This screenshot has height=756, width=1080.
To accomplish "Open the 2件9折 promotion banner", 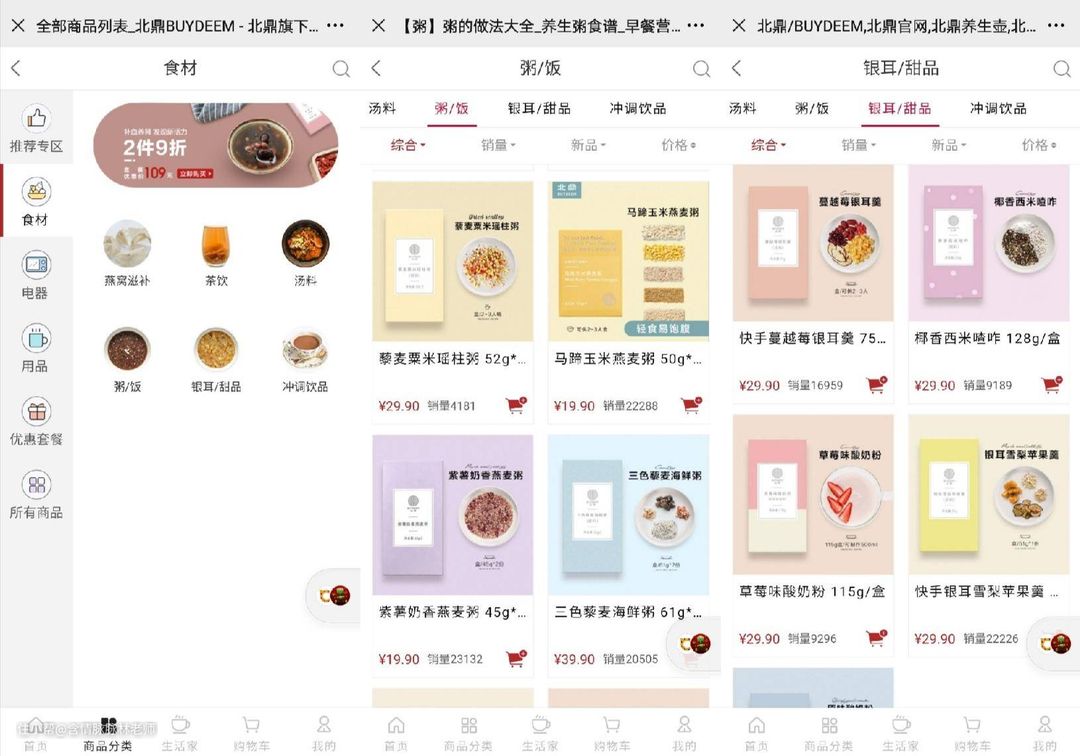I will coord(215,145).
